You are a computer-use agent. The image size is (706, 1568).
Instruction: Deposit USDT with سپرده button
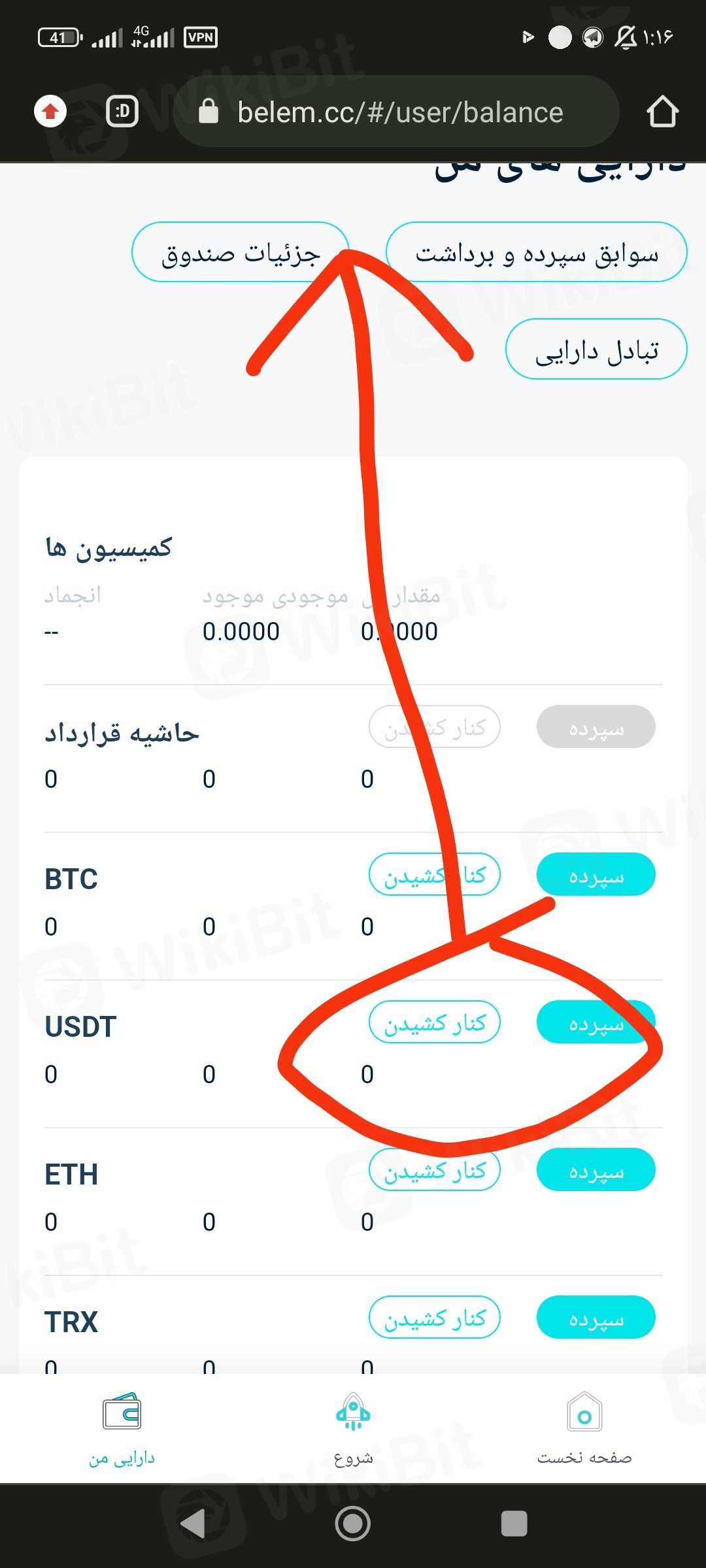596,1022
